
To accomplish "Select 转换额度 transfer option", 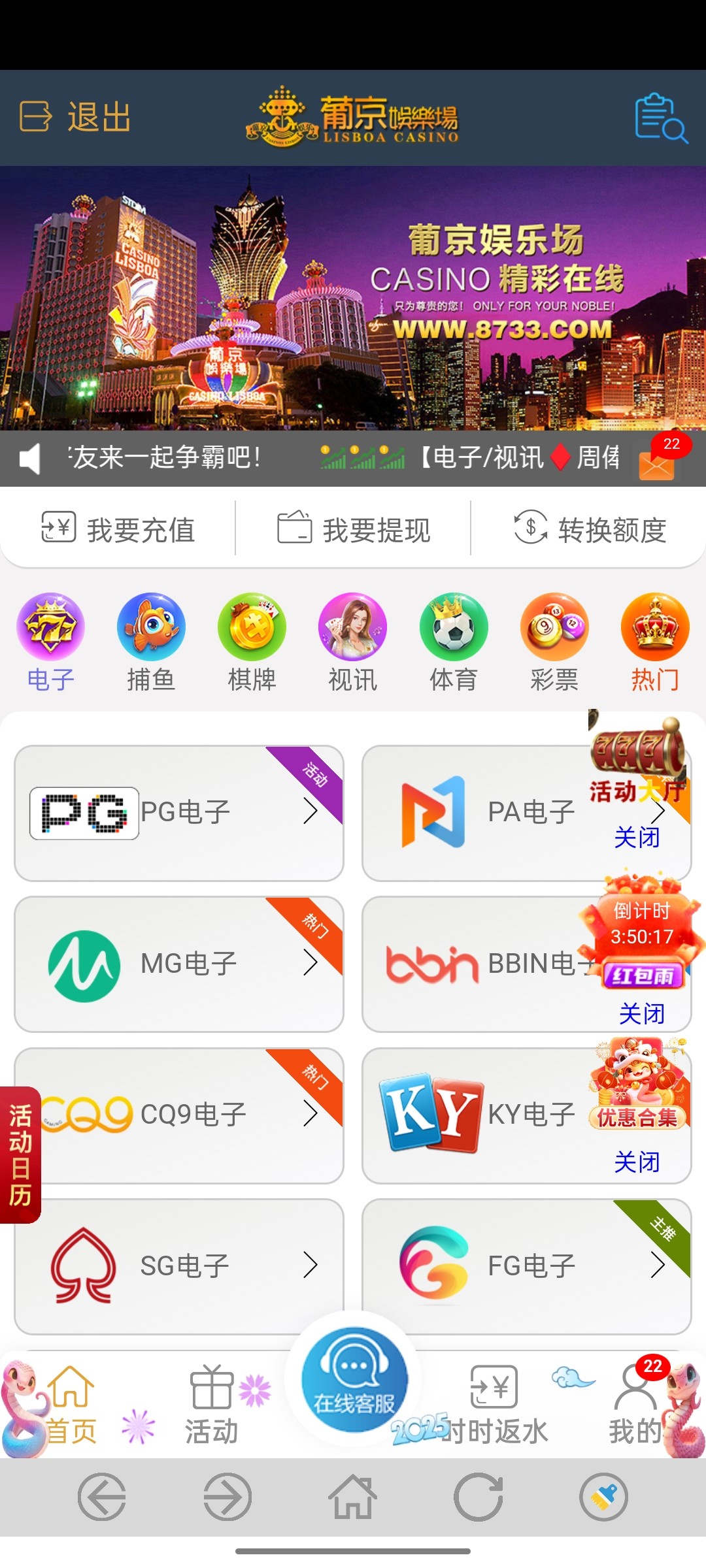I will (x=590, y=529).
